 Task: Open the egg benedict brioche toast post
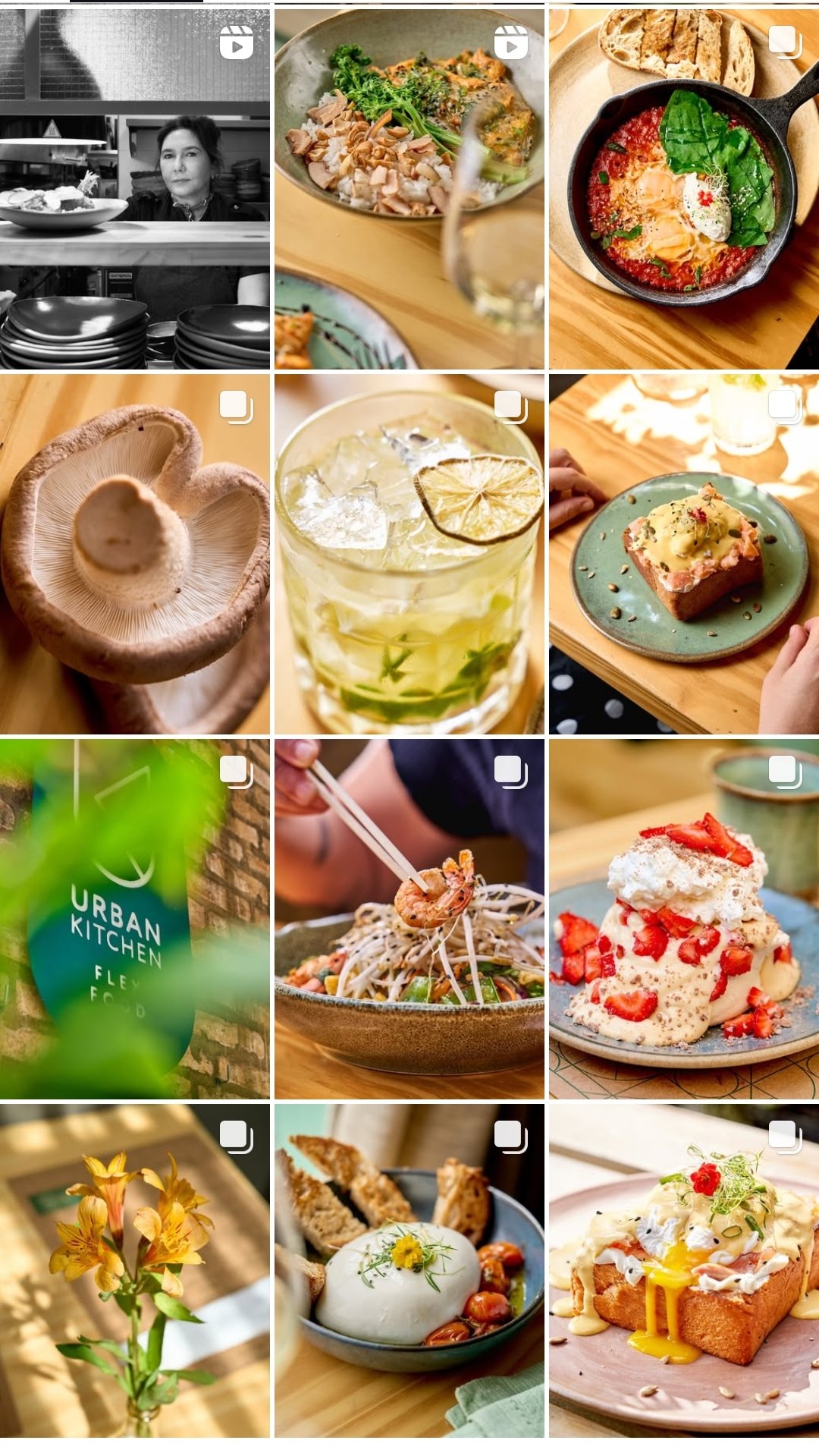point(684,1271)
